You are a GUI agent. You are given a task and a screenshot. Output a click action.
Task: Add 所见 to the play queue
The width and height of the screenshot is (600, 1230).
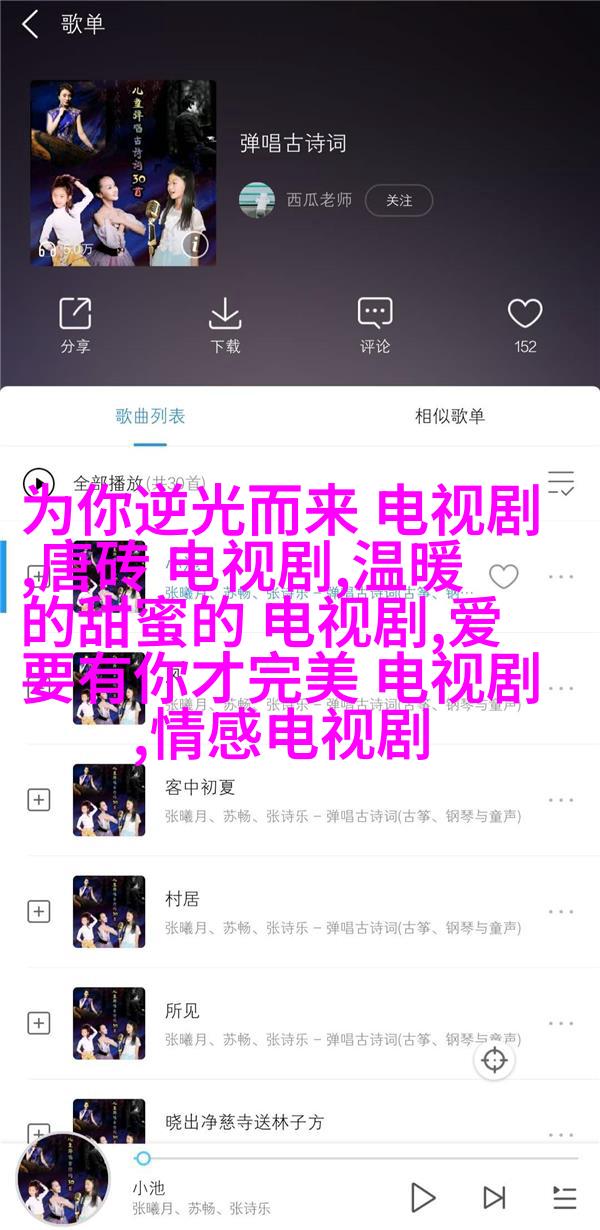point(39,1022)
